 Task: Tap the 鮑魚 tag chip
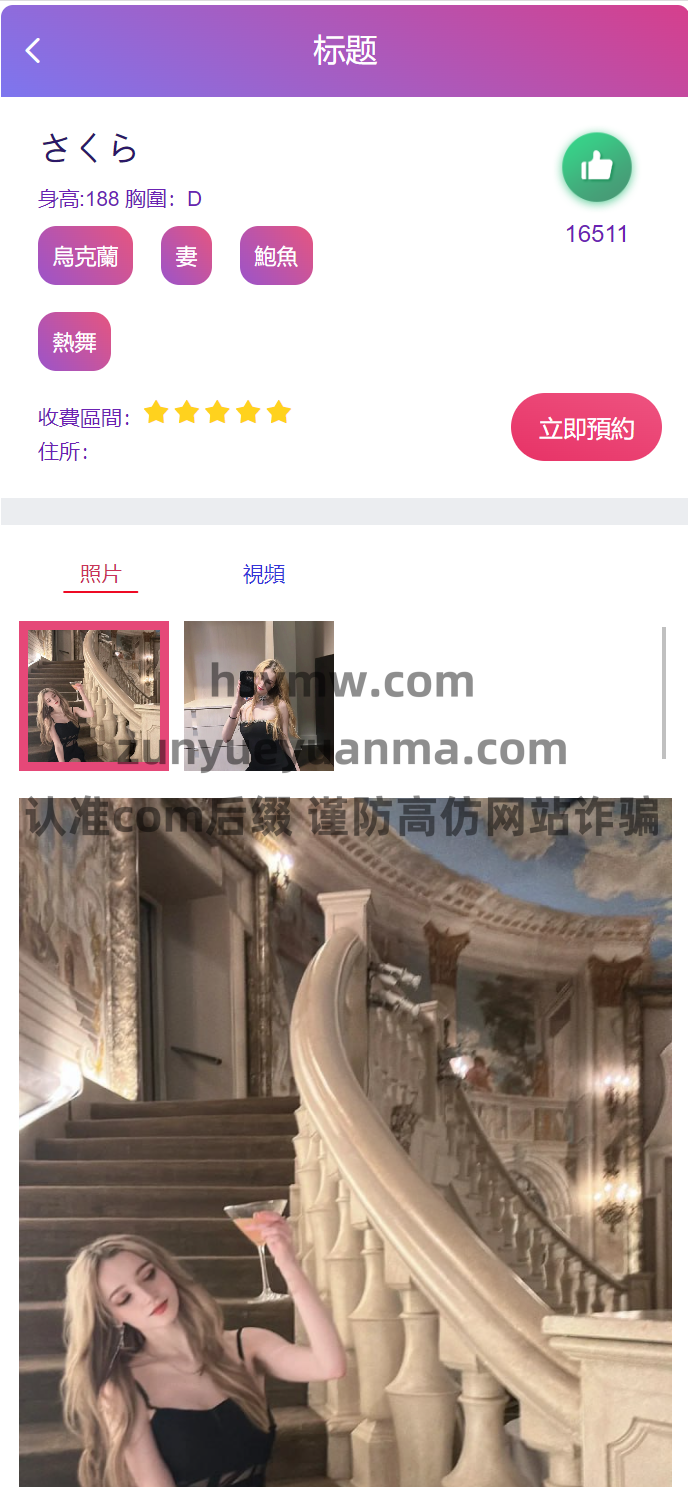[x=276, y=256]
